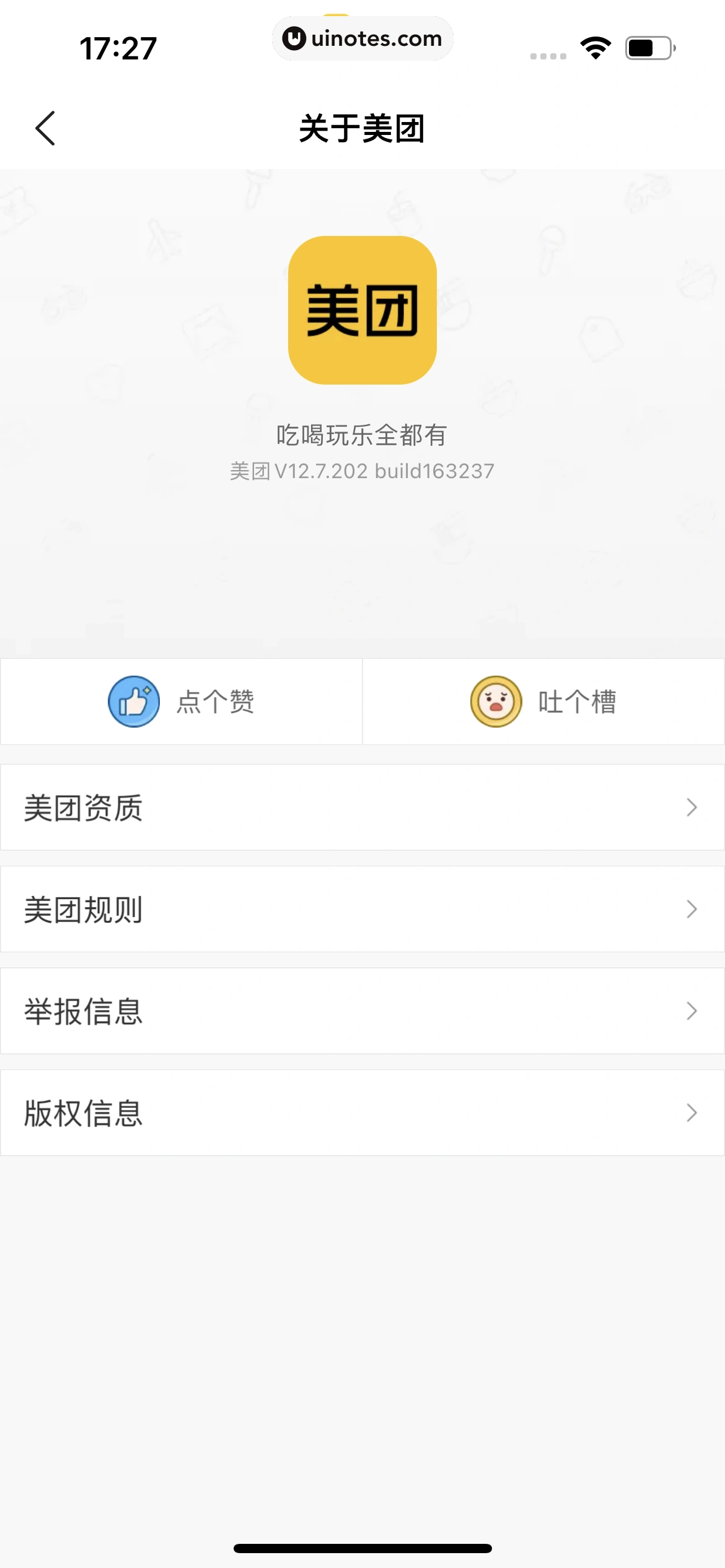725x1568 pixels.
Task: Select the 吐个槽 option
Action: pos(543,700)
